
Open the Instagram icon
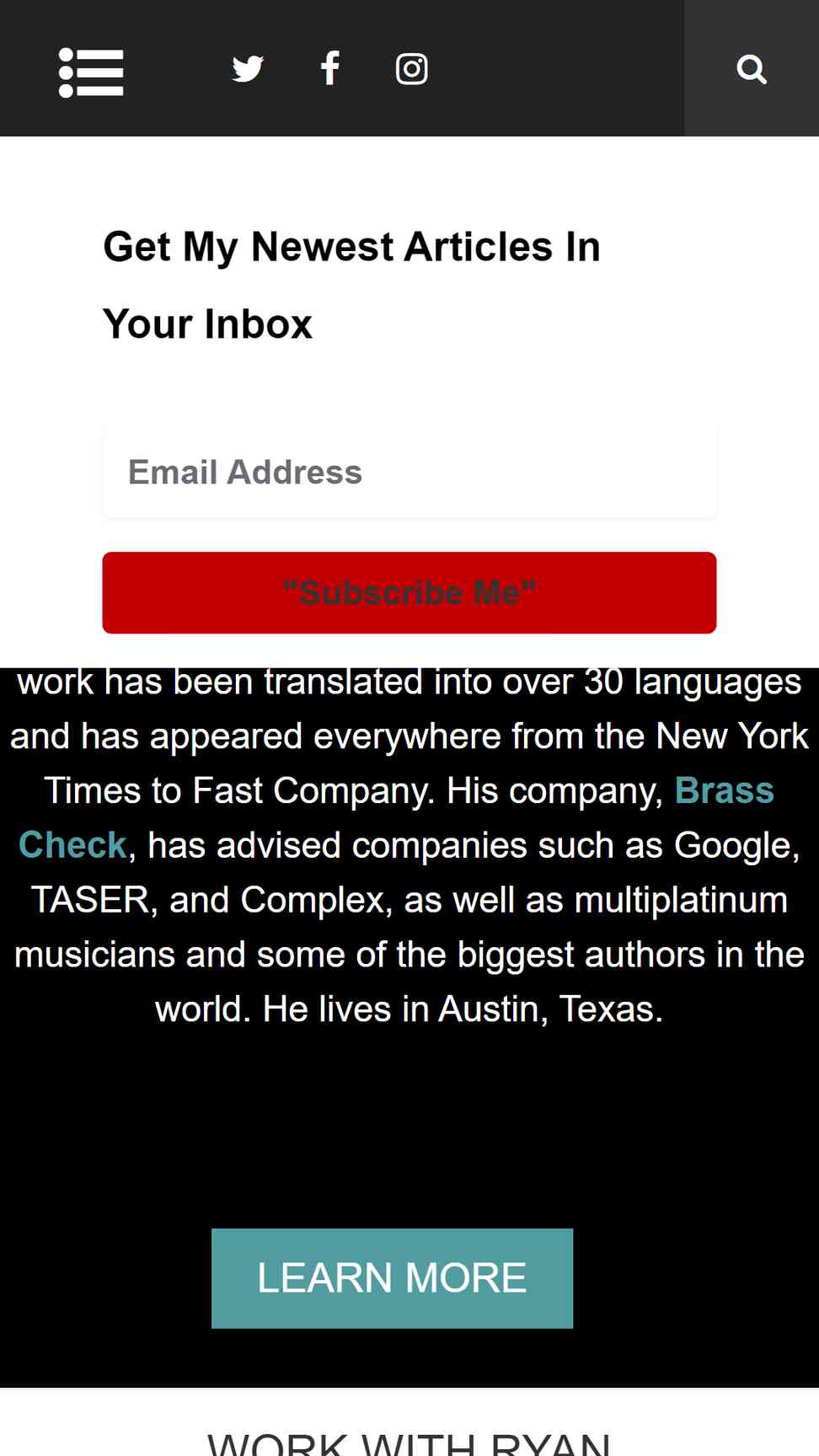click(x=412, y=69)
